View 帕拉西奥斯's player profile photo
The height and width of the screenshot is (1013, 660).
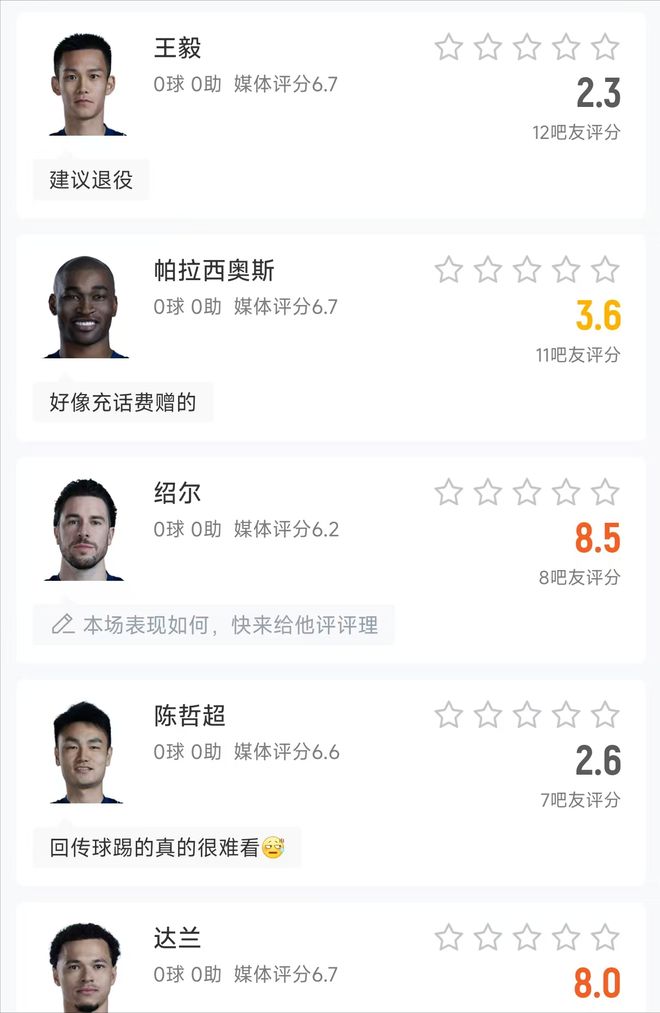point(85,307)
